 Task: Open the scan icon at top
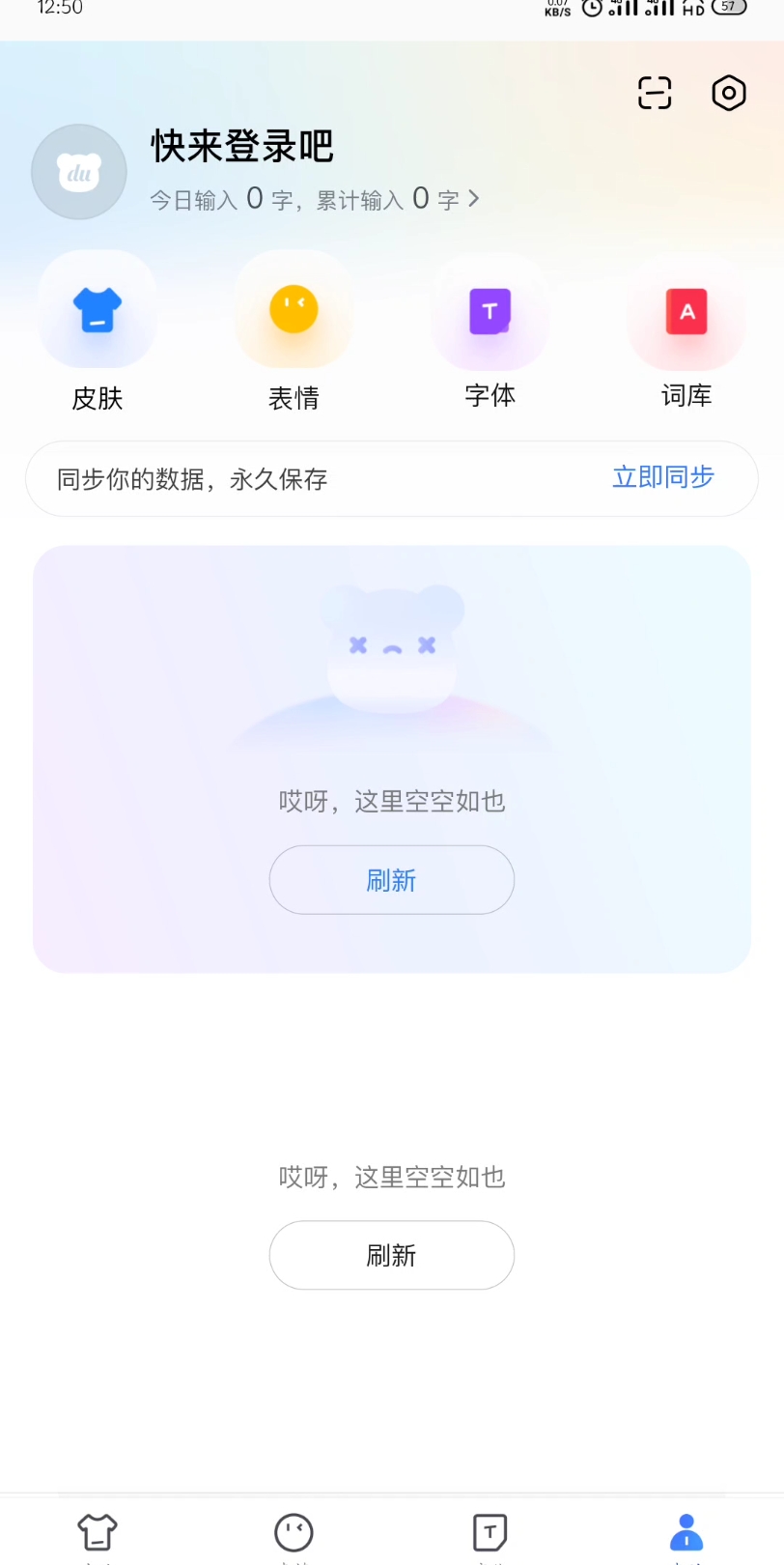coord(655,93)
